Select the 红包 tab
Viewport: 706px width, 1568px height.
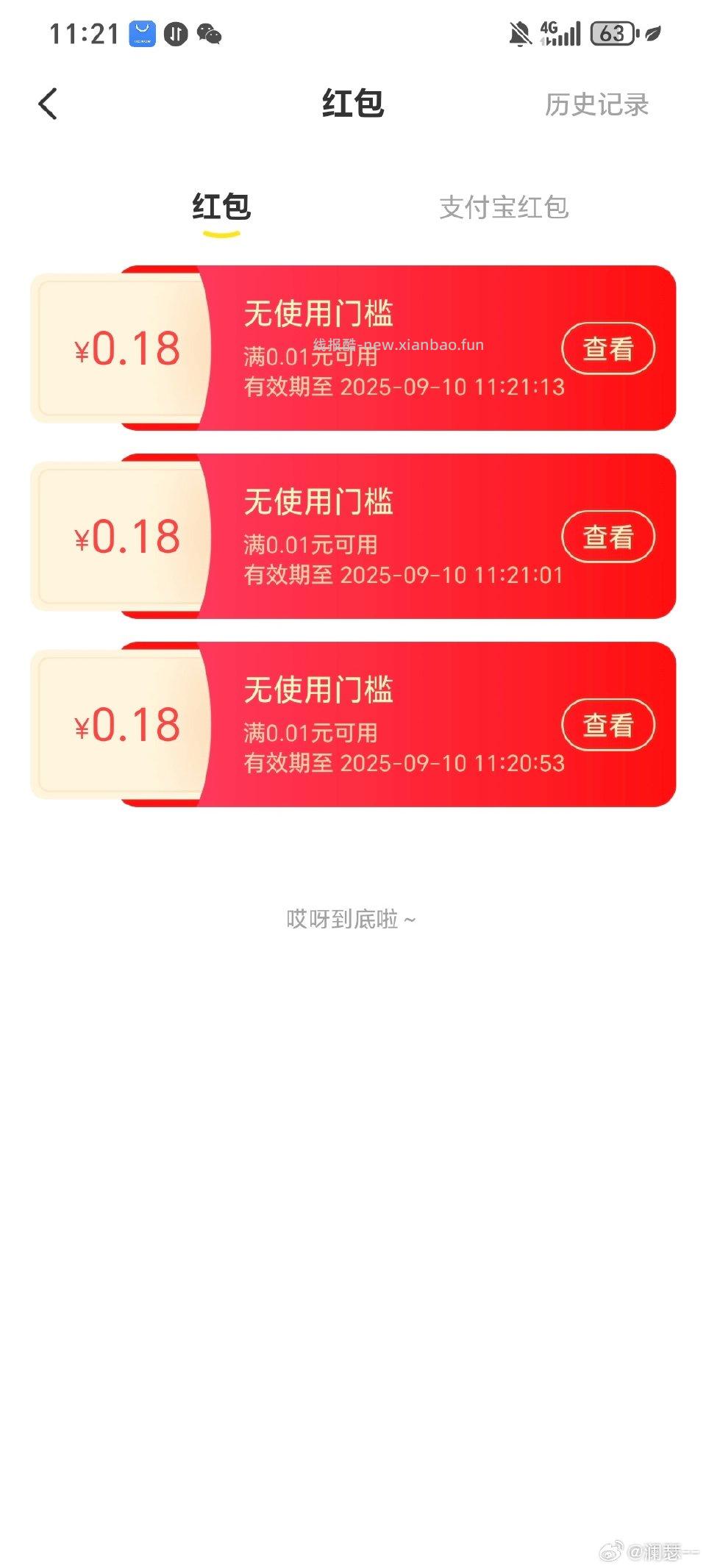[x=221, y=208]
